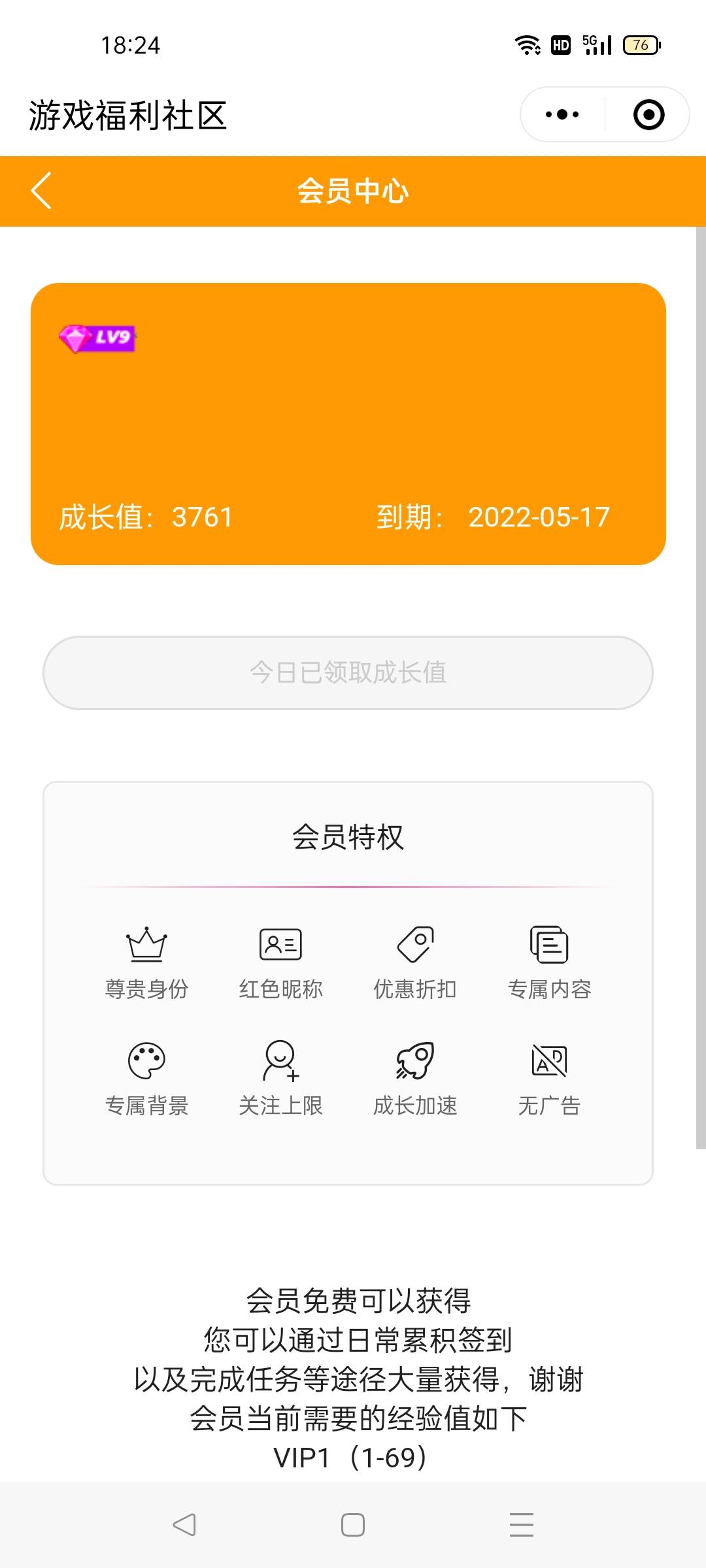Tap the 今日已领取成长值 button
The height and width of the screenshot is (1568, 706).
348,673
